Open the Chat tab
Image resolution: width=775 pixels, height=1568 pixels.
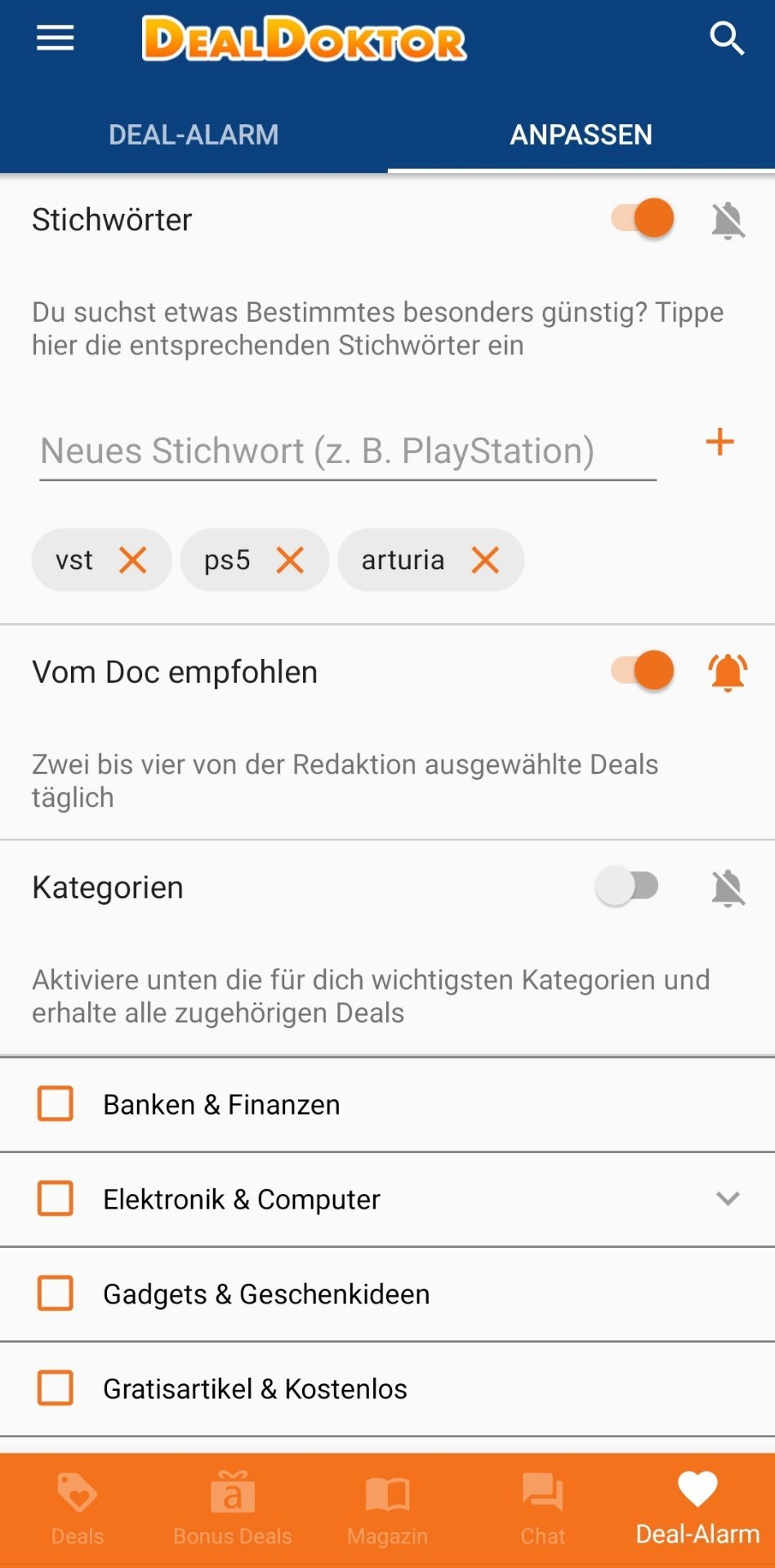point(543,1509)
